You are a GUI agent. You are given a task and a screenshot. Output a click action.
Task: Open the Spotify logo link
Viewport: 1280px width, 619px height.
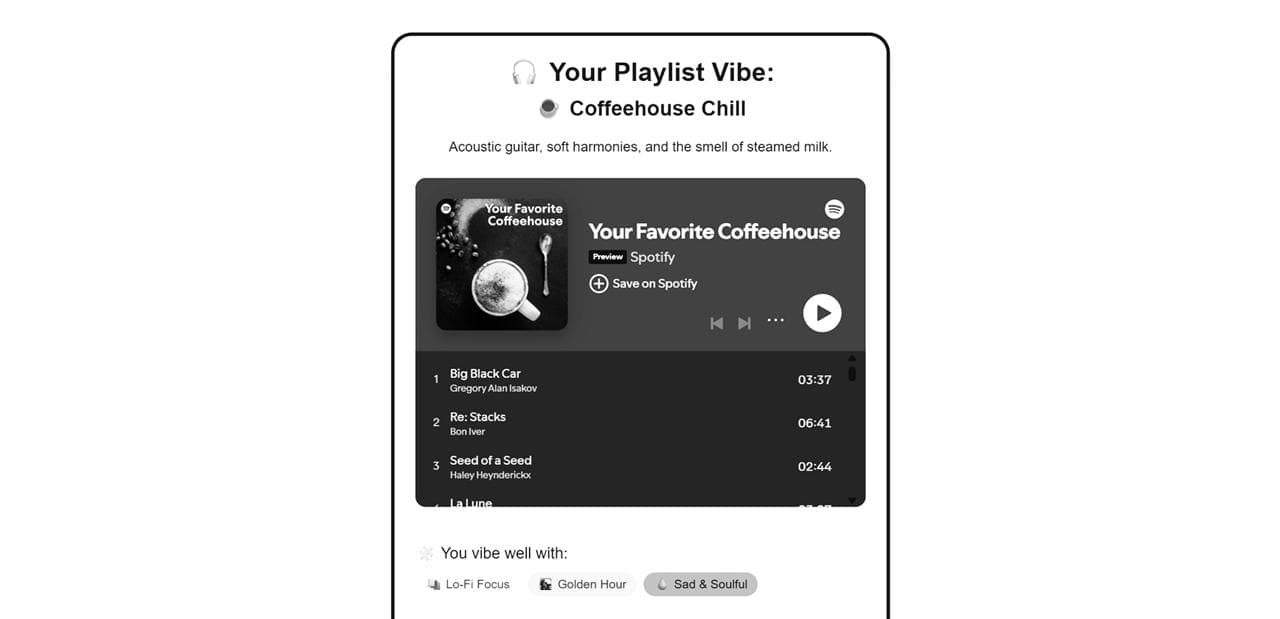pyautogui.click(x=834, y=209)
